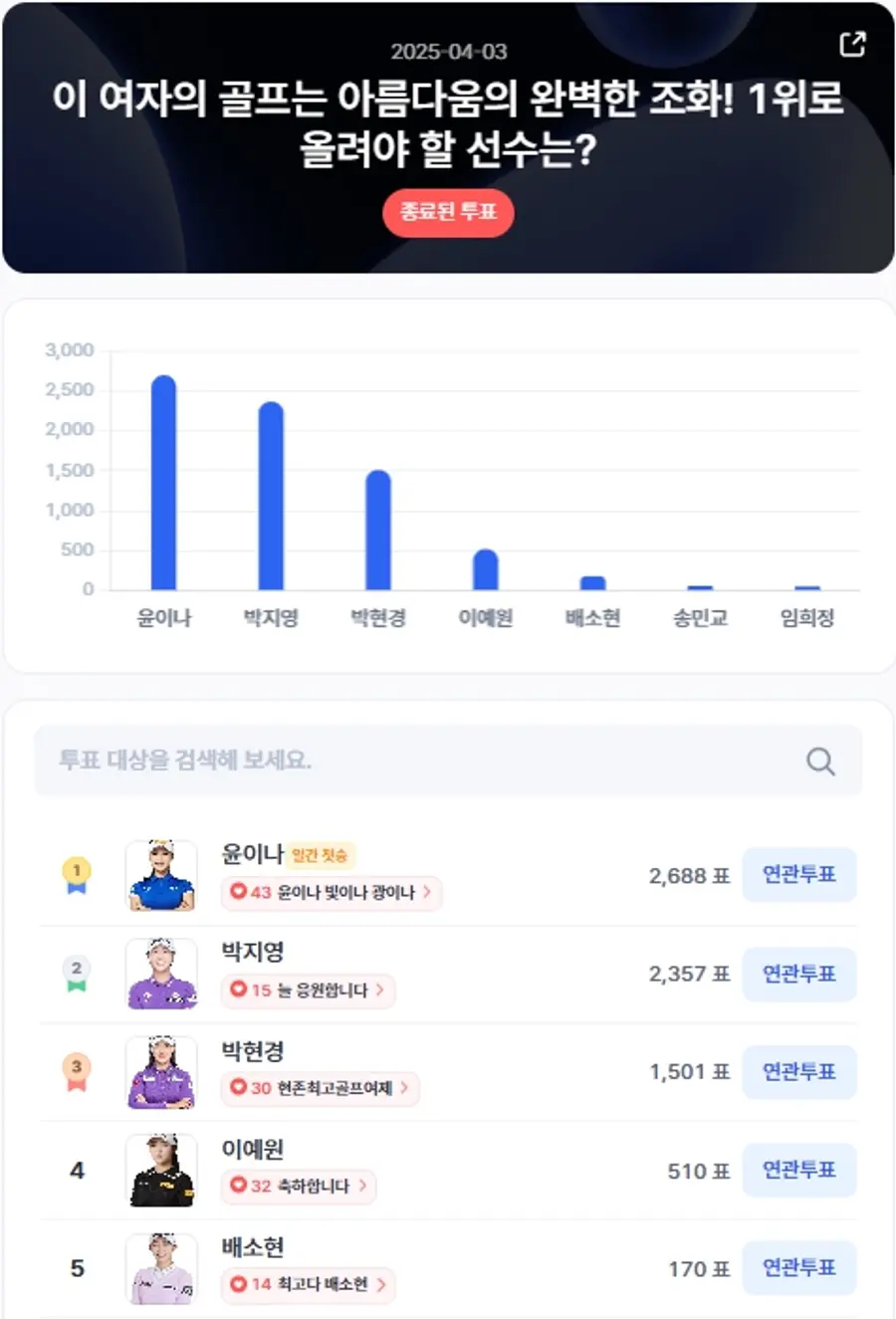Open 연관투표 next to 윤이나
The image size is (896, 1319).
point(800,875)
